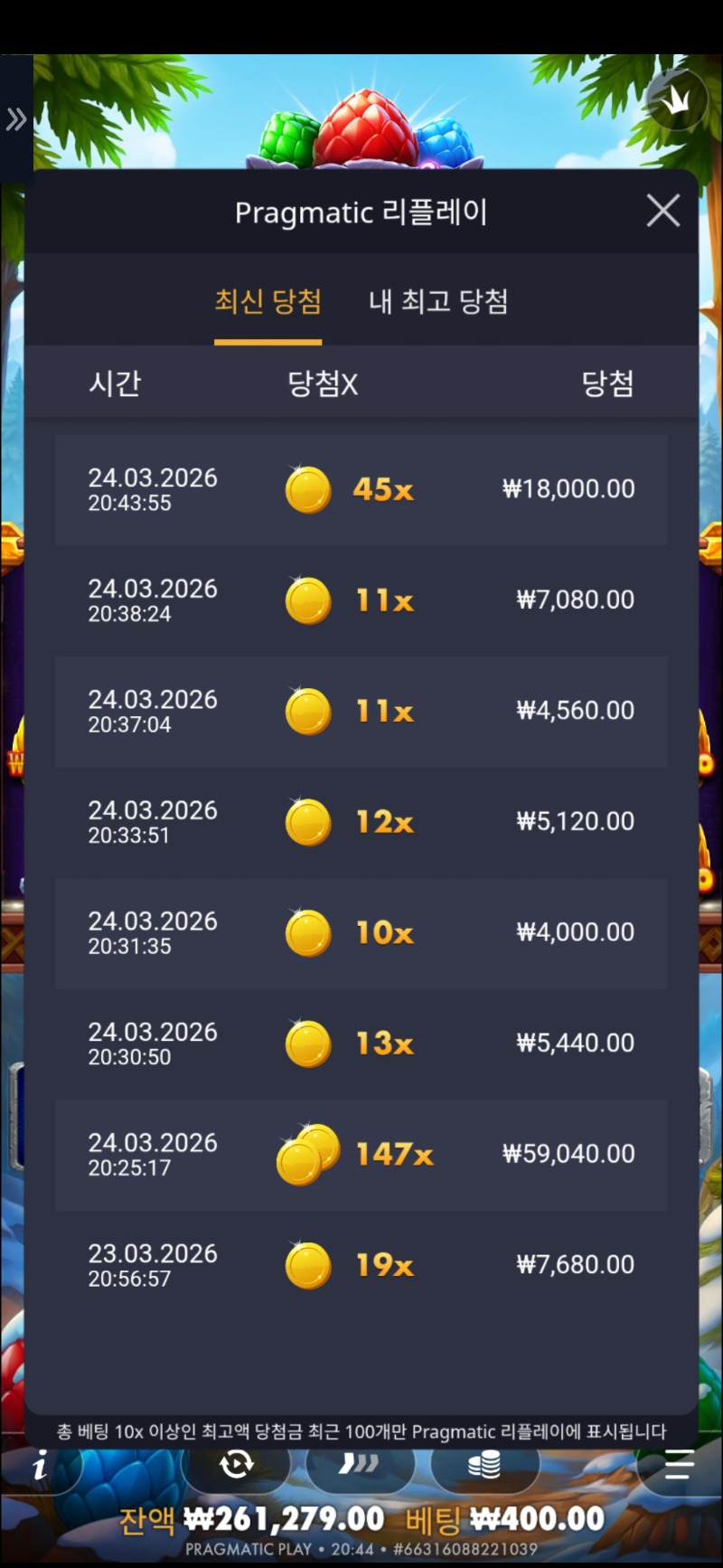The image size is (723, 1568).
Task: Open replay of the 45x win
Action: pyautogui.click(x=361, y=490)
